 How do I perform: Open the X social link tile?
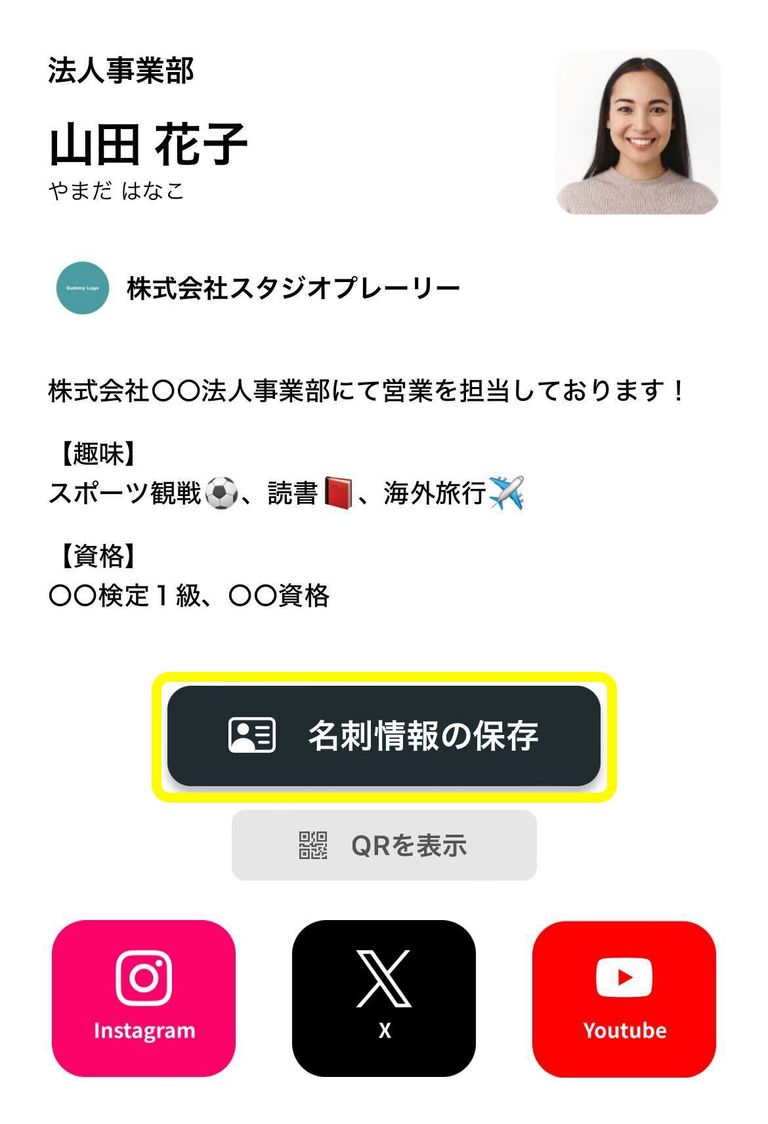click(384, 997)
